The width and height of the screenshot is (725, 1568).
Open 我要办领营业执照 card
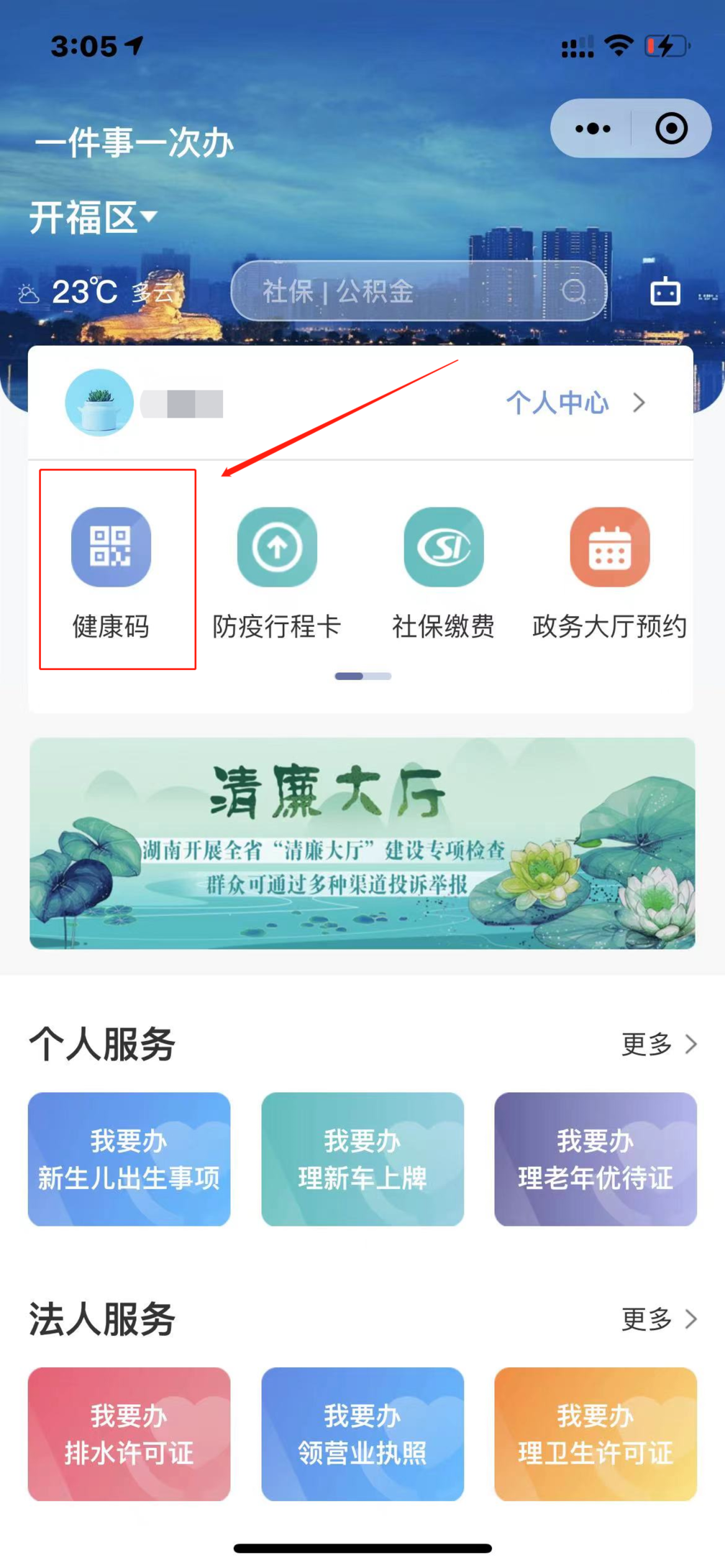[362, 1434]
